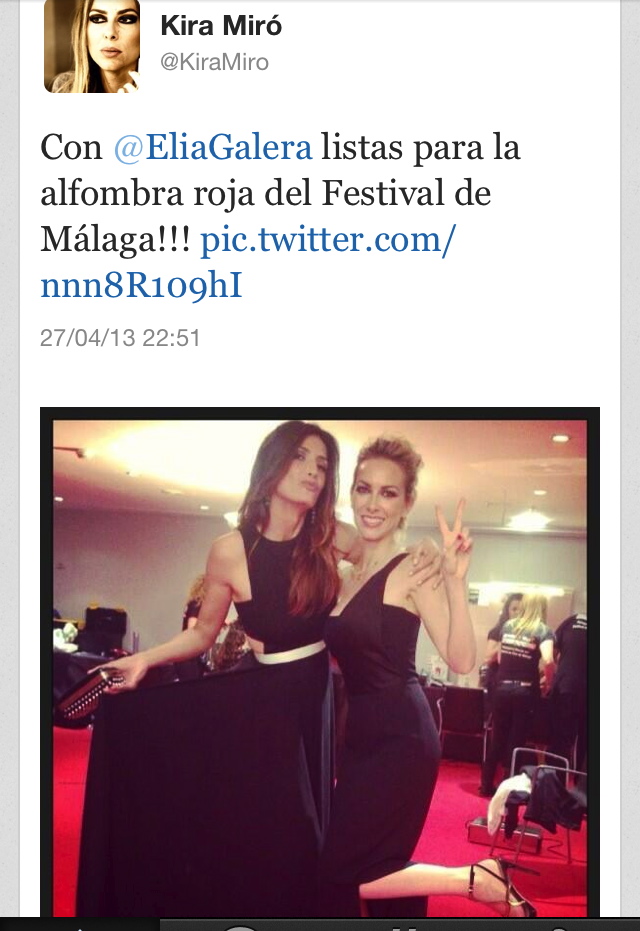
Task: Open the @EliaGalera mention link
Action: coord(213,147)
